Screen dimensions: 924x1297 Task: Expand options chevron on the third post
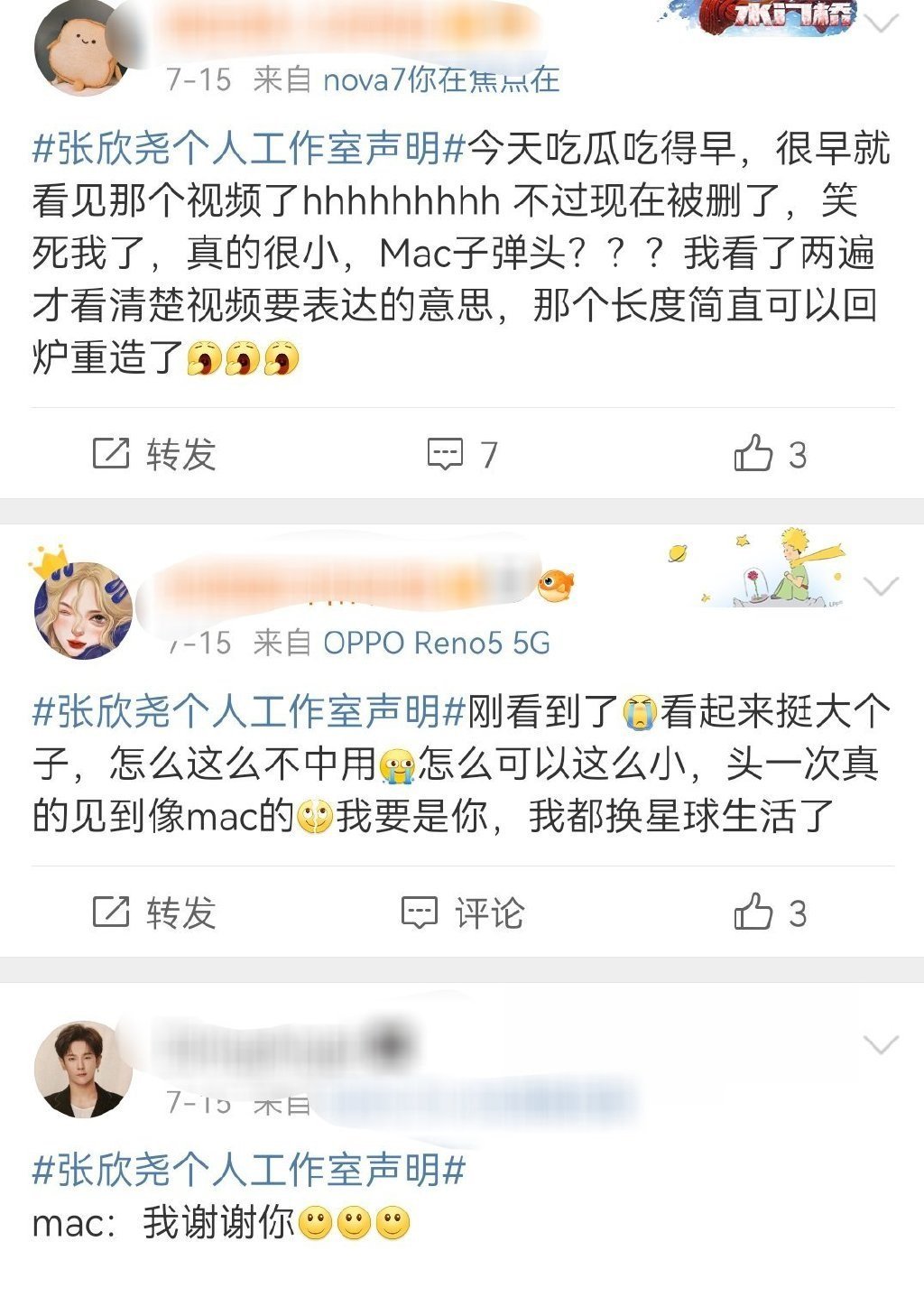click(880, 1045)
